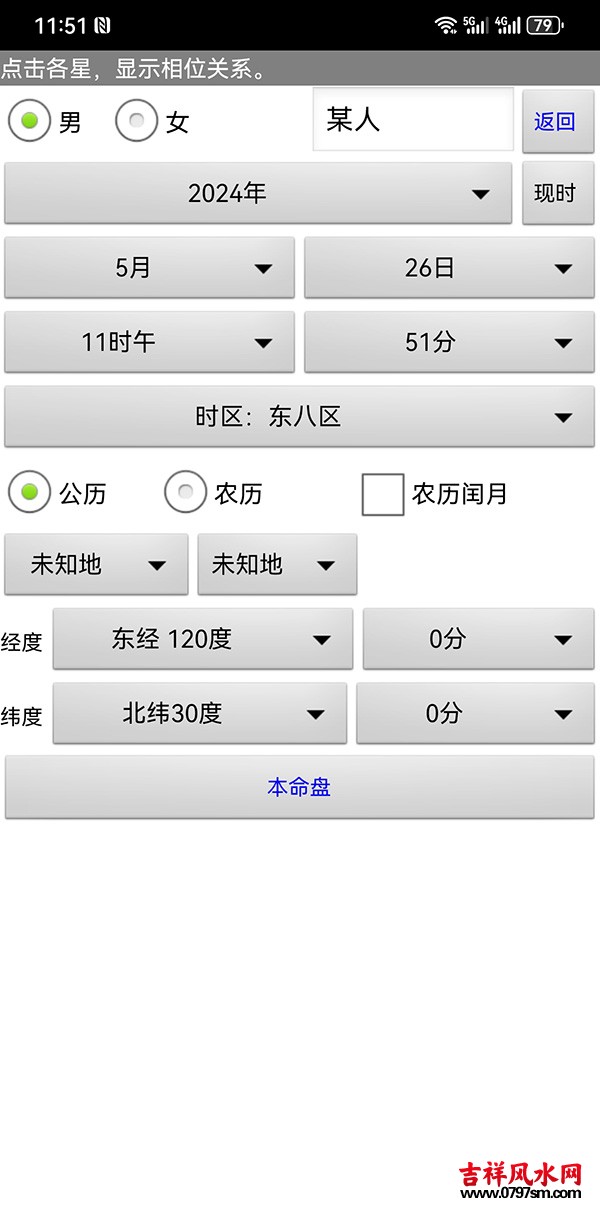Viewport: 600px width, 1224px height.
Task: Generate the chart with 本命盘
Action: click(300, 787)
